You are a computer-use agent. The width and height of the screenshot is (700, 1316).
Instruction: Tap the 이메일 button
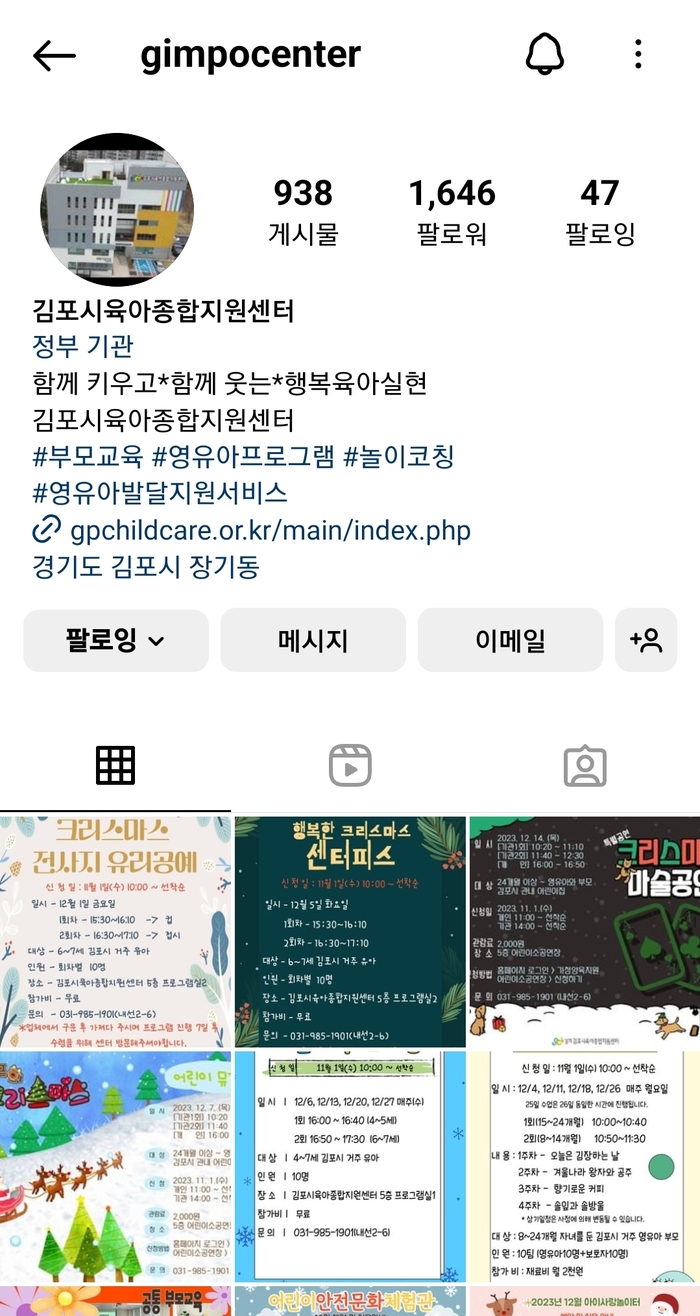[x=510, y=641]
